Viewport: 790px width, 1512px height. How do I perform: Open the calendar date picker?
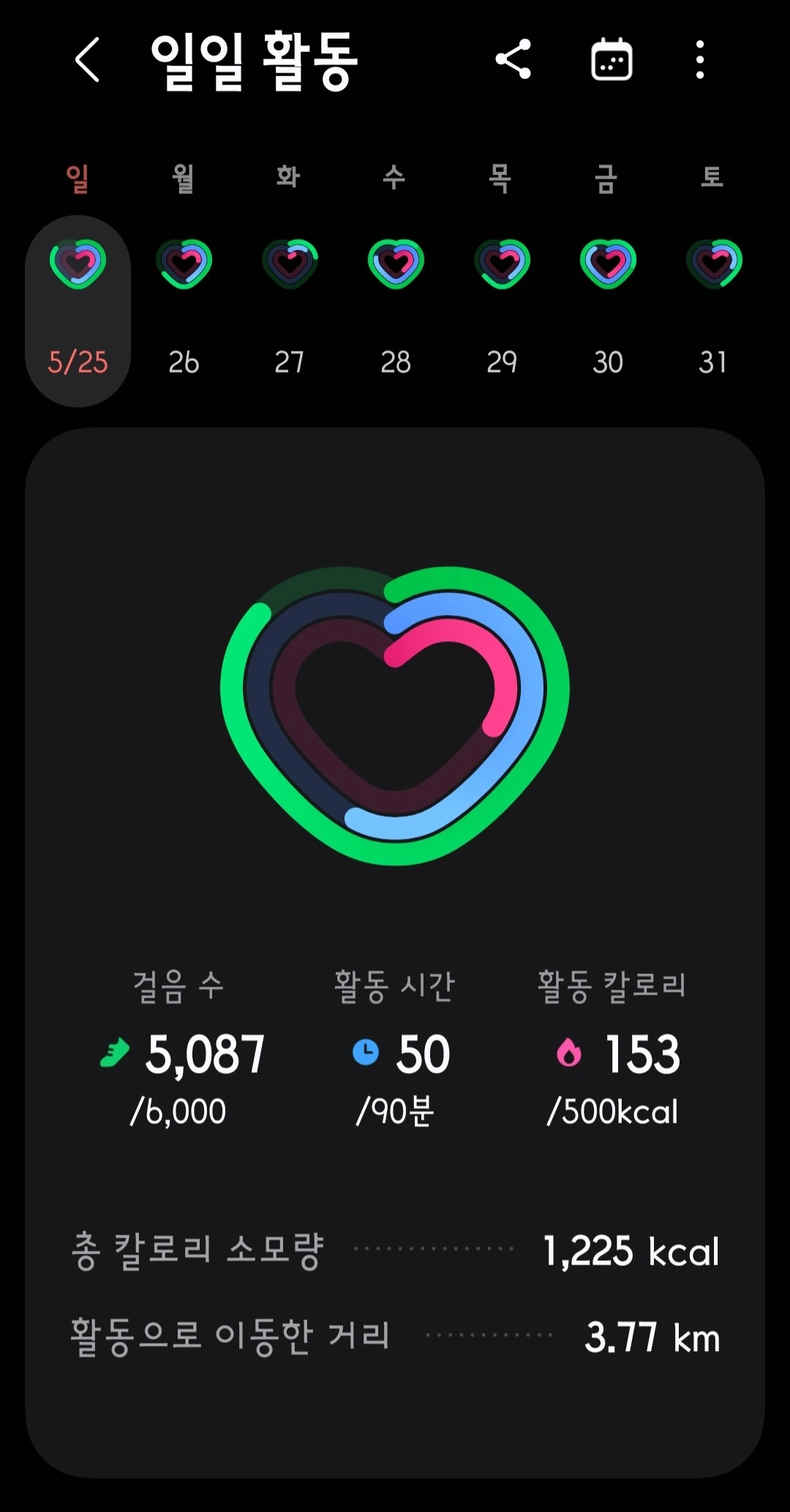click(x=612, y=60)
